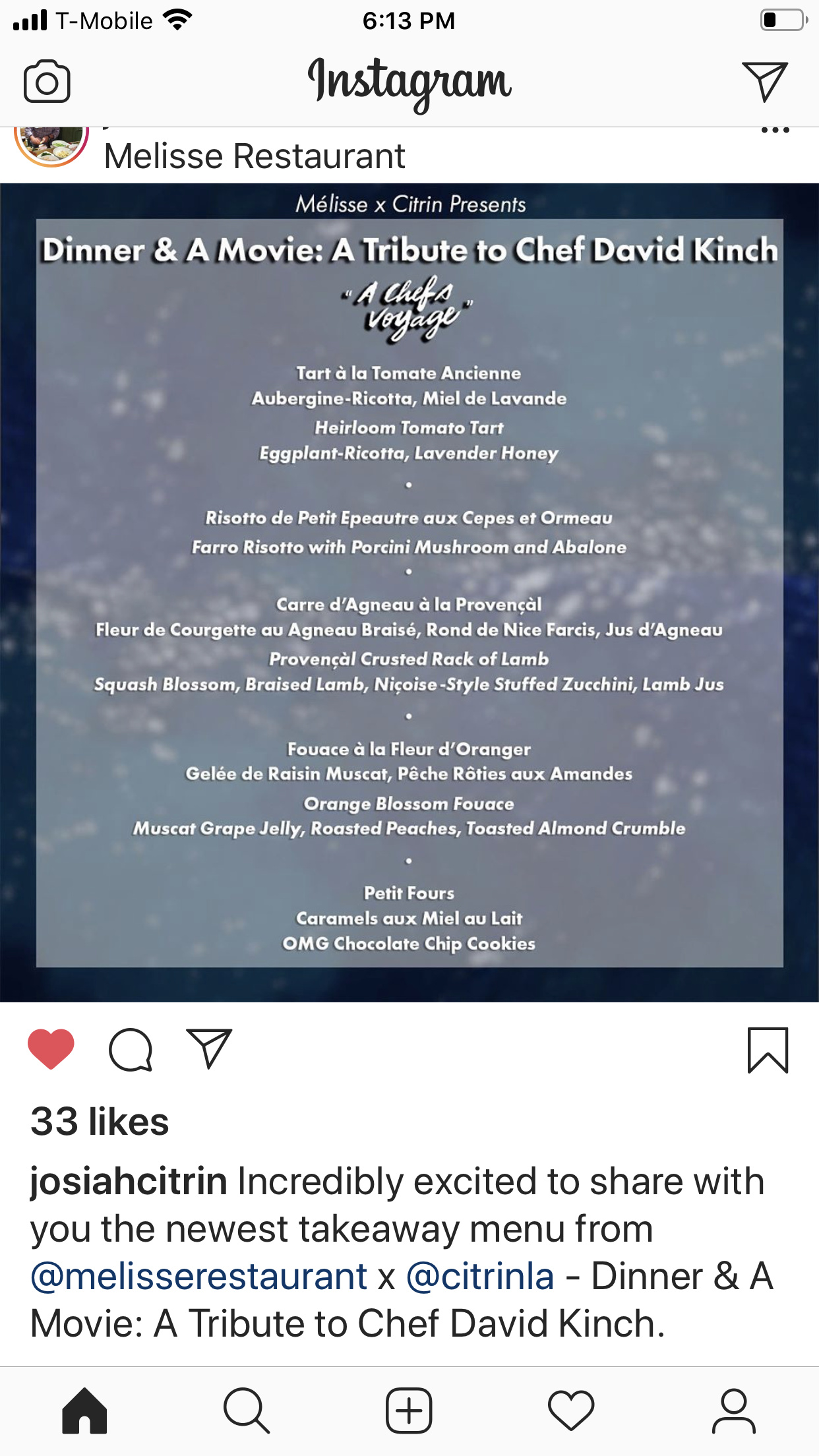Share the post via the arrow under the image
The width and height of the screenshot is (819, 1456).
point(209,1048)
